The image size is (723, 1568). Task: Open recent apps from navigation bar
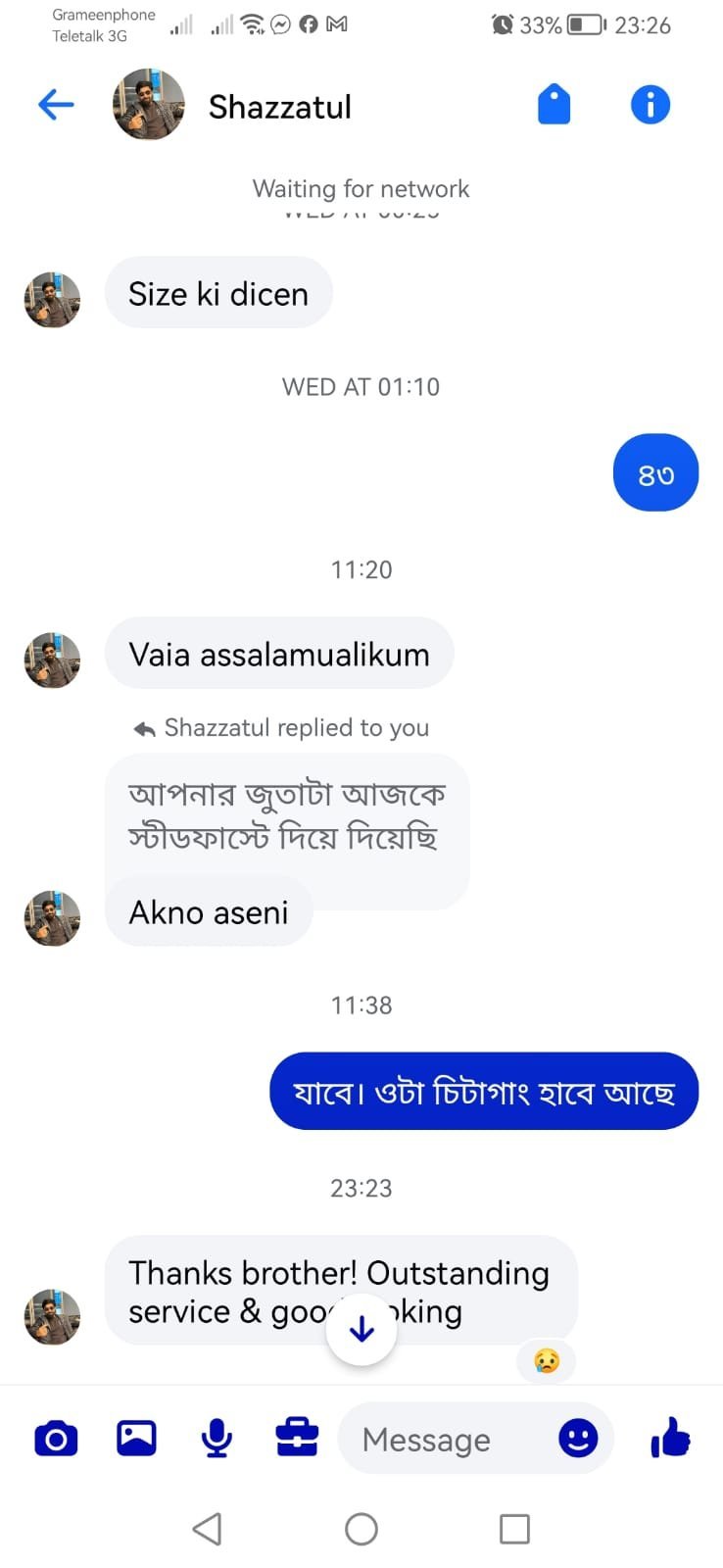click(x=514, y=1529)
